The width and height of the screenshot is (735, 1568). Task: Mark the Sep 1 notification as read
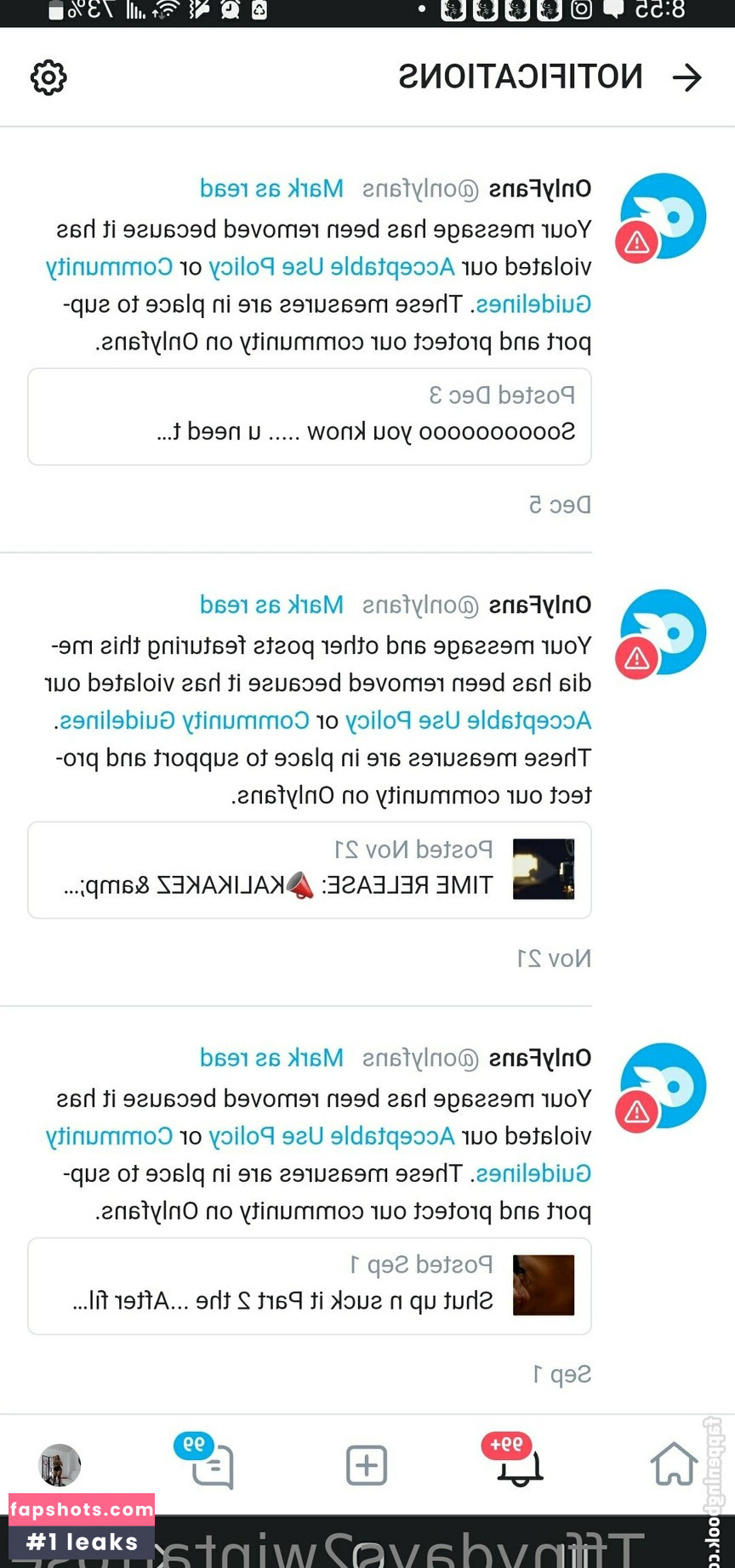pyautogui.click(x=271, y=1059)
